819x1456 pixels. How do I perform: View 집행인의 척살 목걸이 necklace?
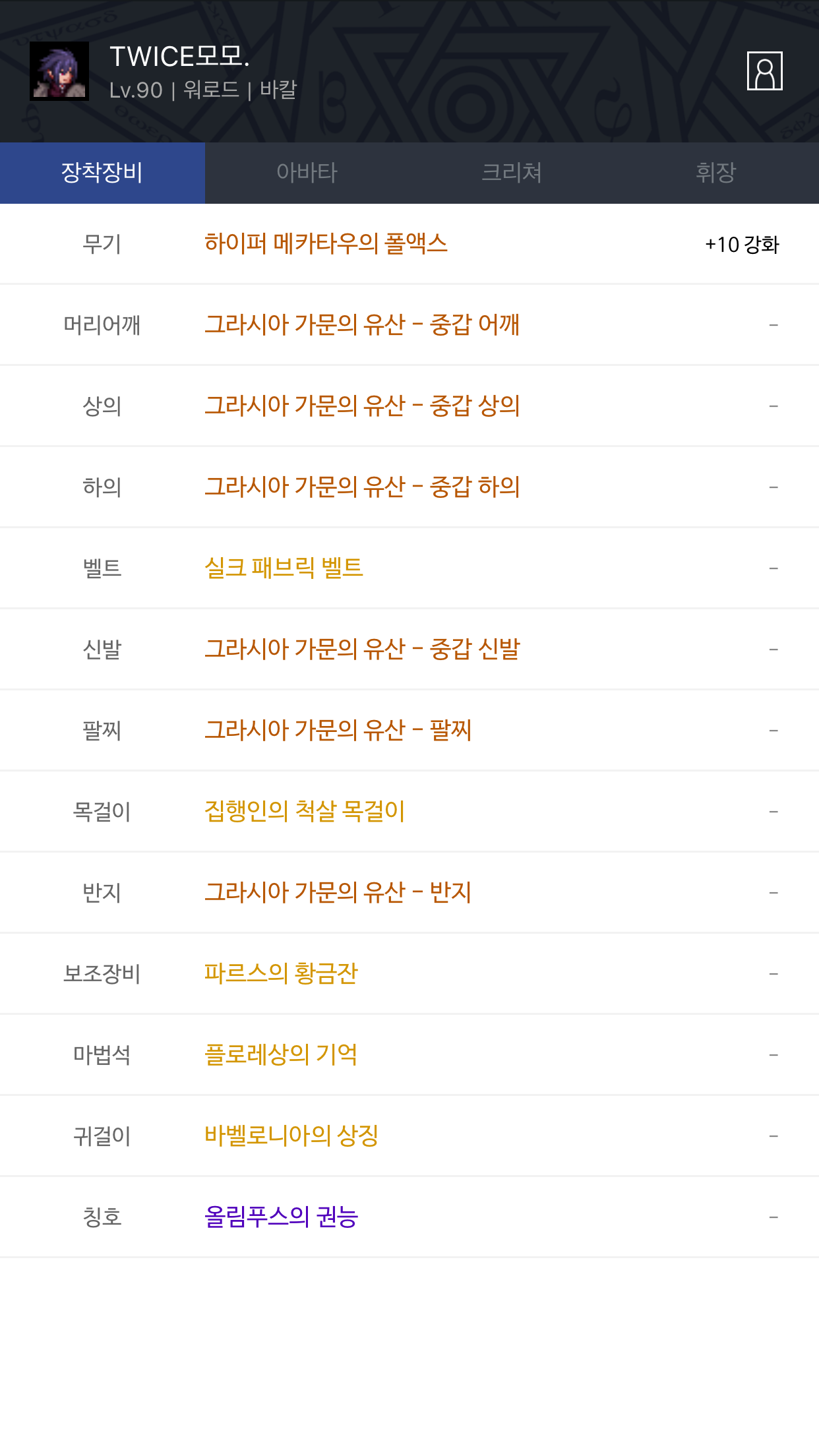click(x=305, y=812)
